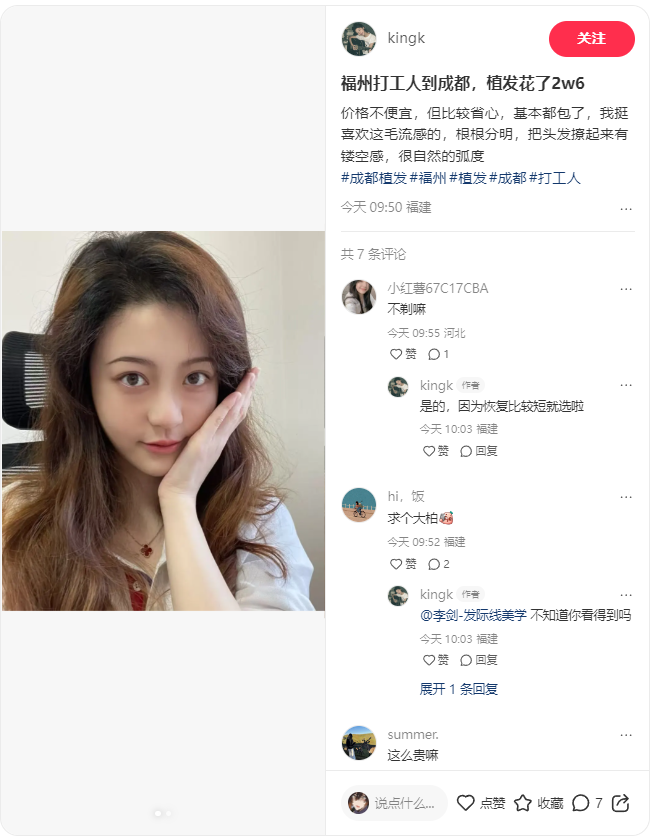Like 小红薯67C17CBA's comment

coord(403,354)
